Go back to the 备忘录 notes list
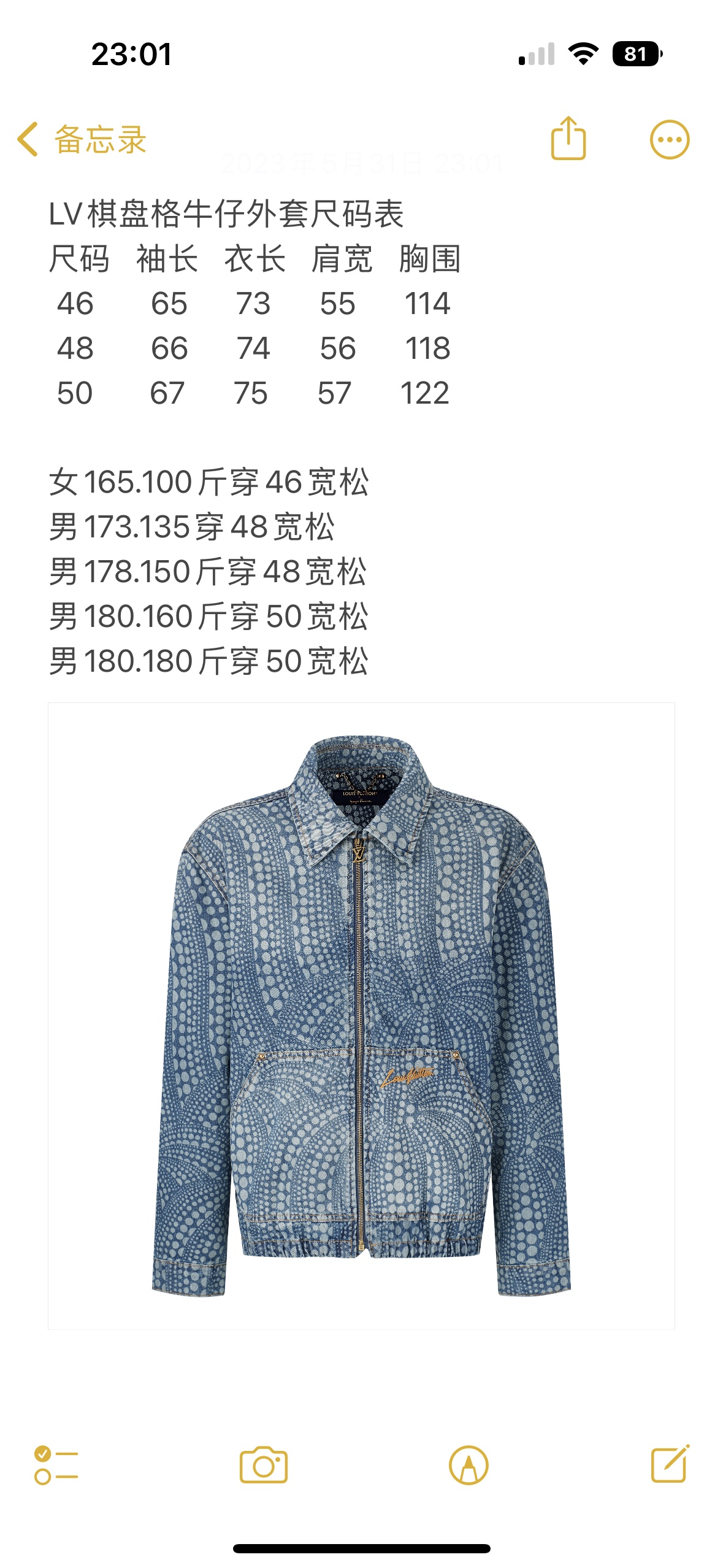Viewport: 723px width, 1568px height. click(82, 139)
